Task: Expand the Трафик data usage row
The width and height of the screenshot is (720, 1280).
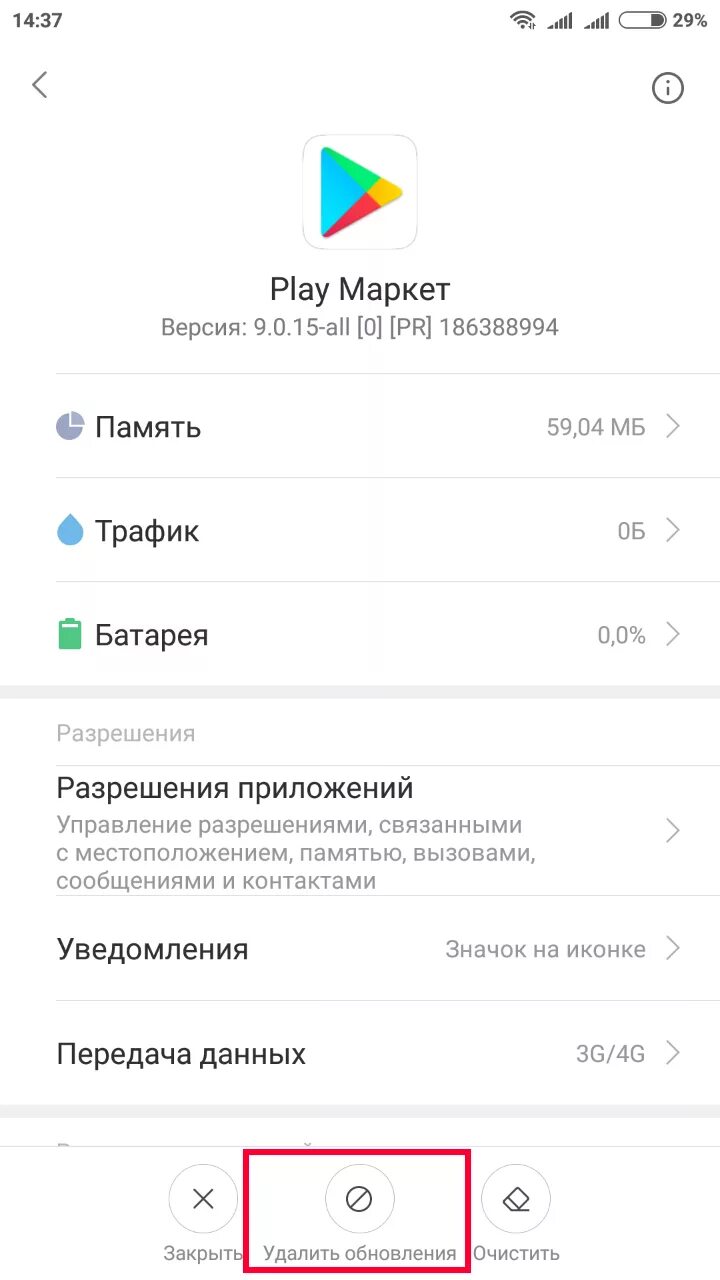Action: click(x=360, y=530)
